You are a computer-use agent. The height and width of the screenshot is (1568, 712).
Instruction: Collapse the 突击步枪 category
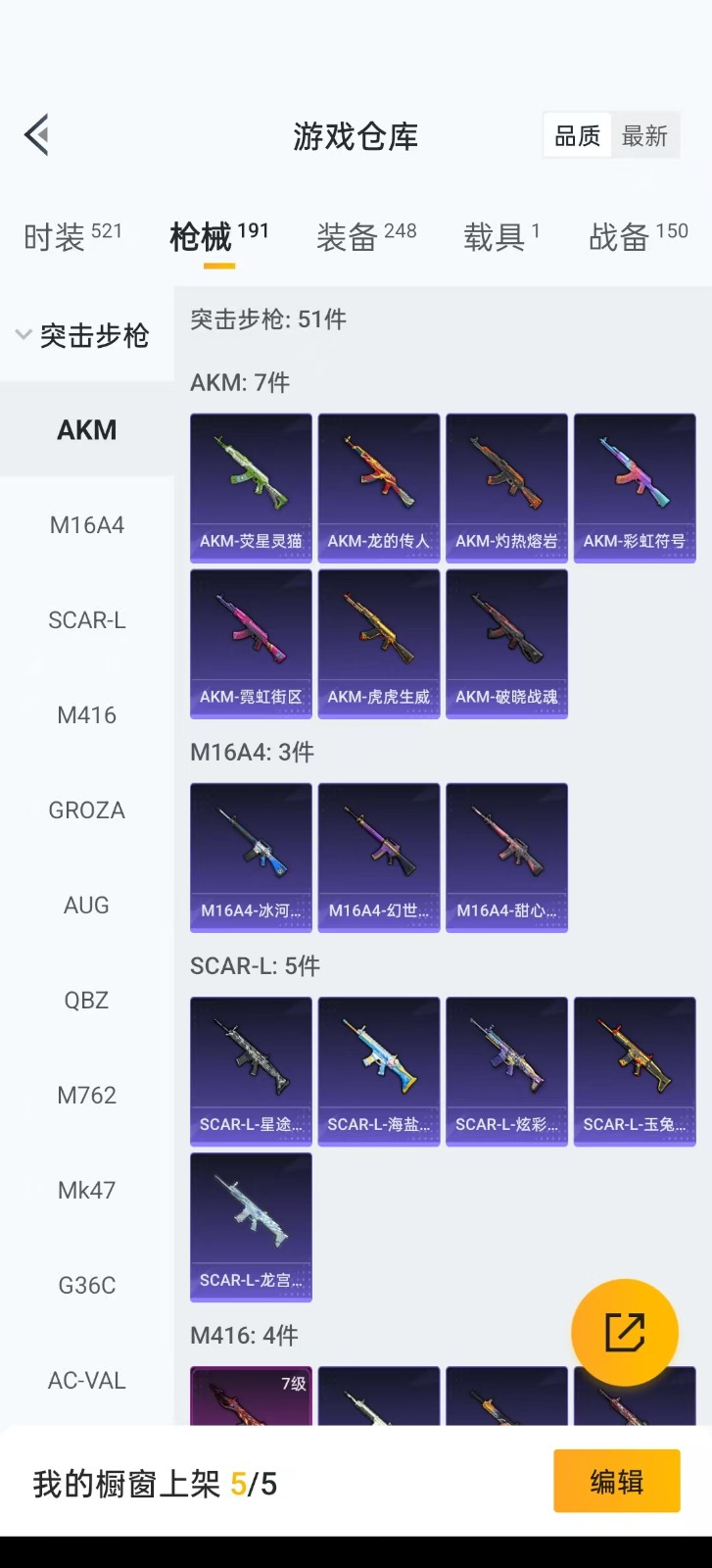pyautogui.click(x=82, y=335)
